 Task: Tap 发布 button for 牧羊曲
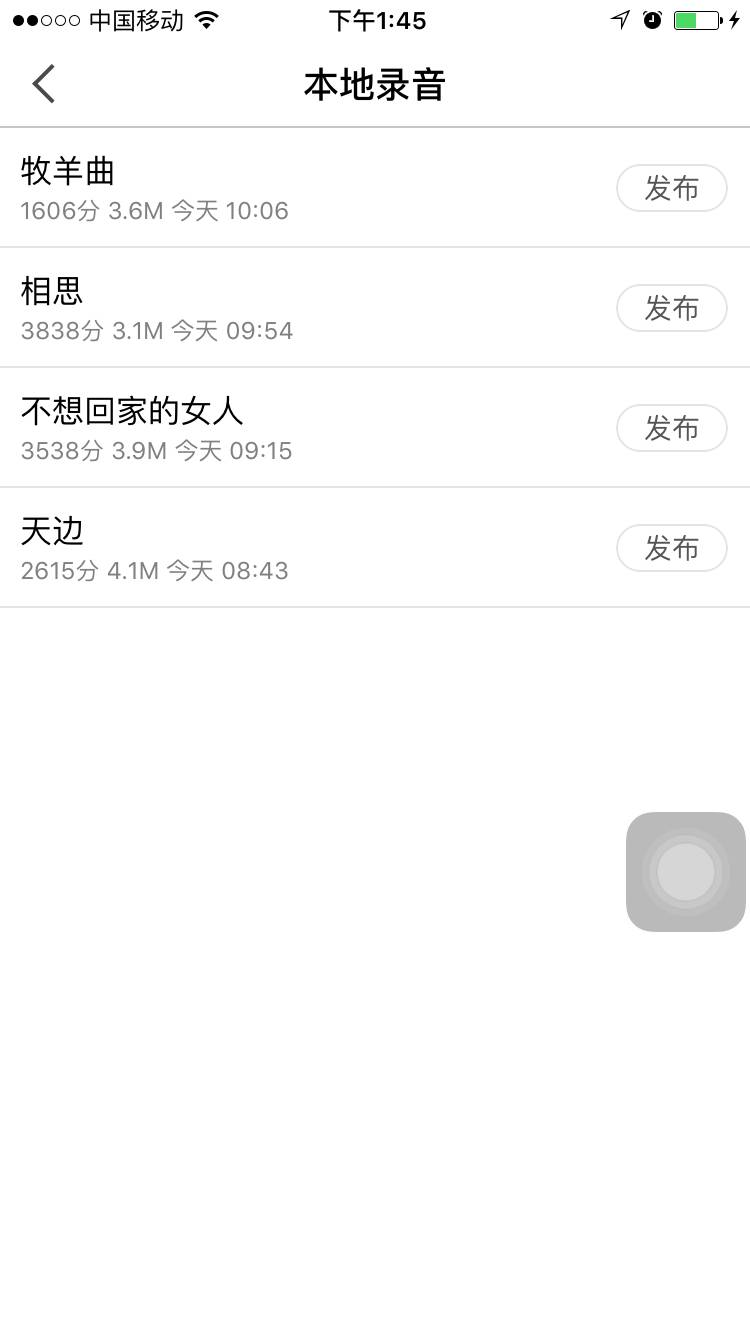(x=671, y=188)
